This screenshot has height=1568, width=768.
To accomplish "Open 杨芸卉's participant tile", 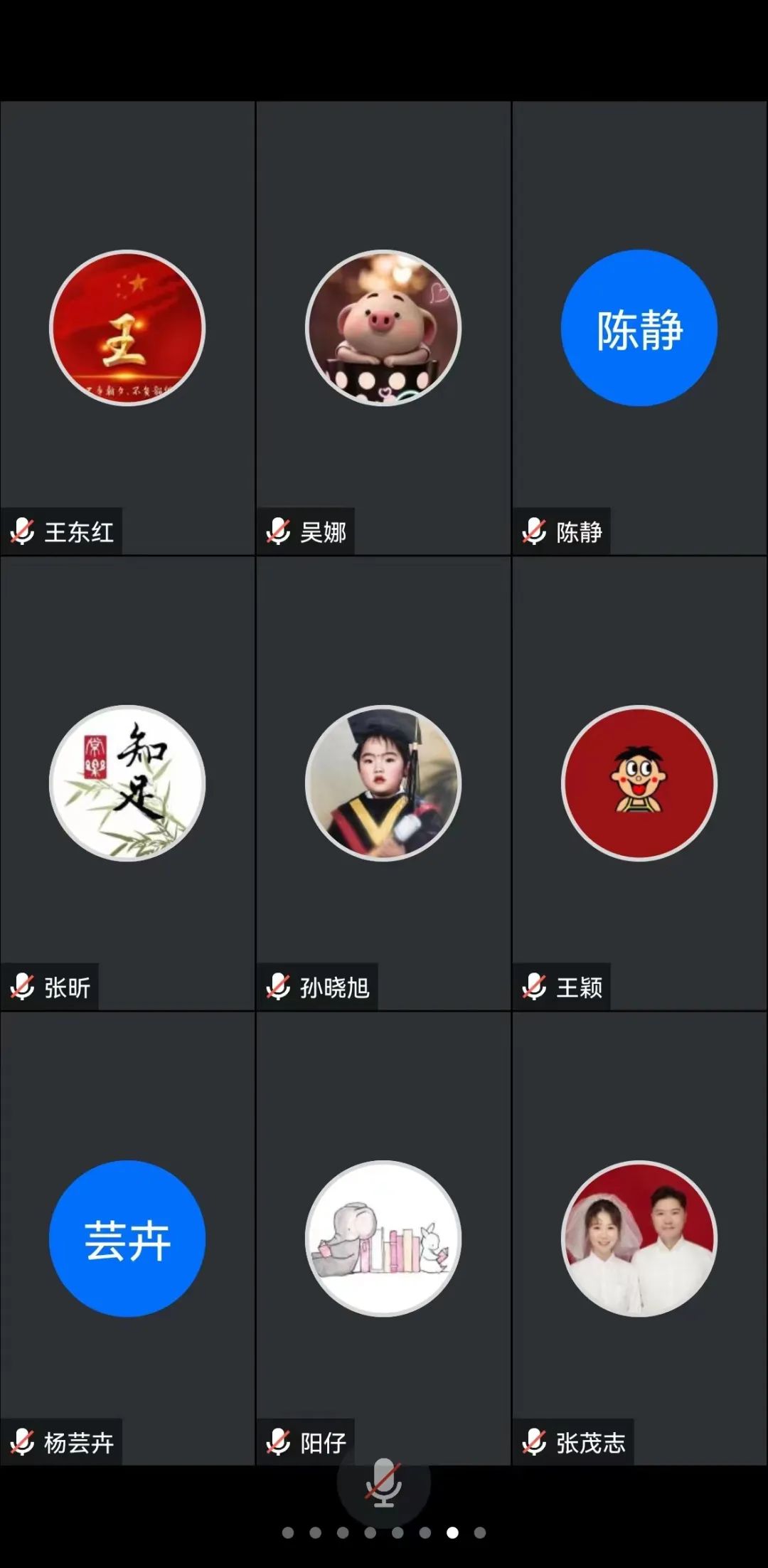I will click(x=127, y=1239).
